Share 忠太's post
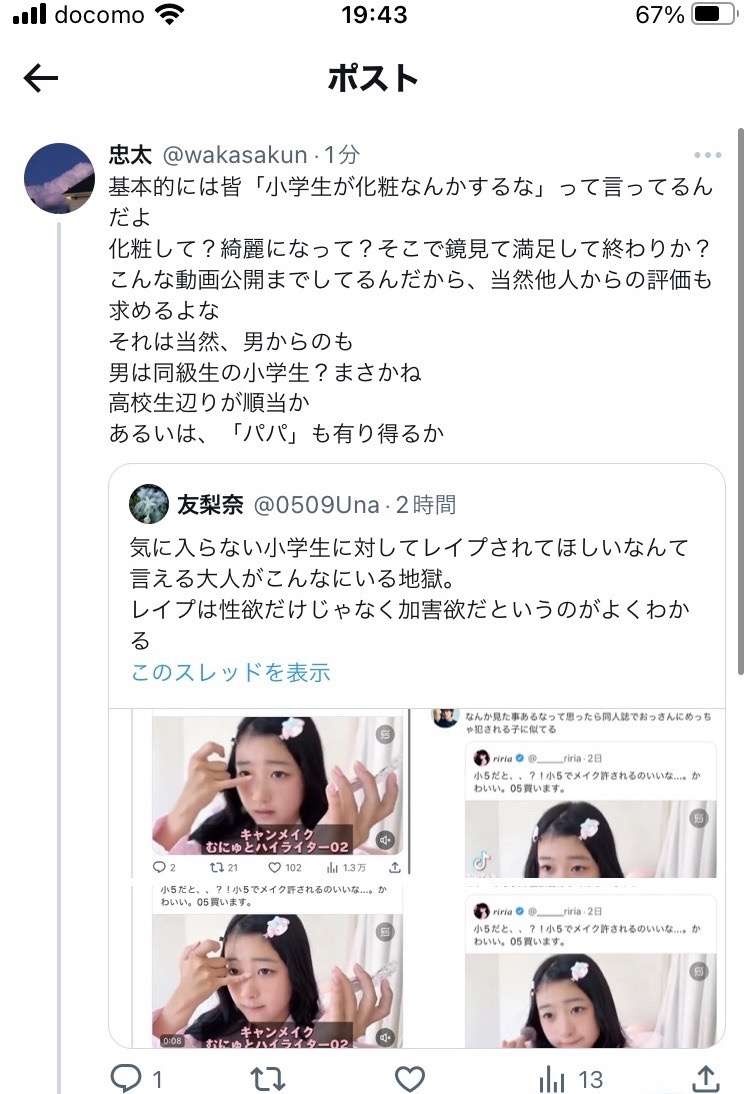The width and height of the screenshot is (750, 1094). 705,1077
